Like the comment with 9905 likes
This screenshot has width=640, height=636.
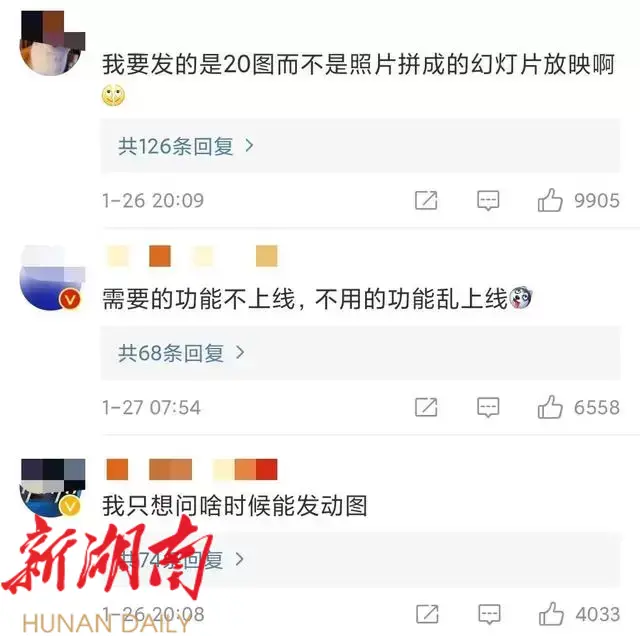tap(550, 200)
